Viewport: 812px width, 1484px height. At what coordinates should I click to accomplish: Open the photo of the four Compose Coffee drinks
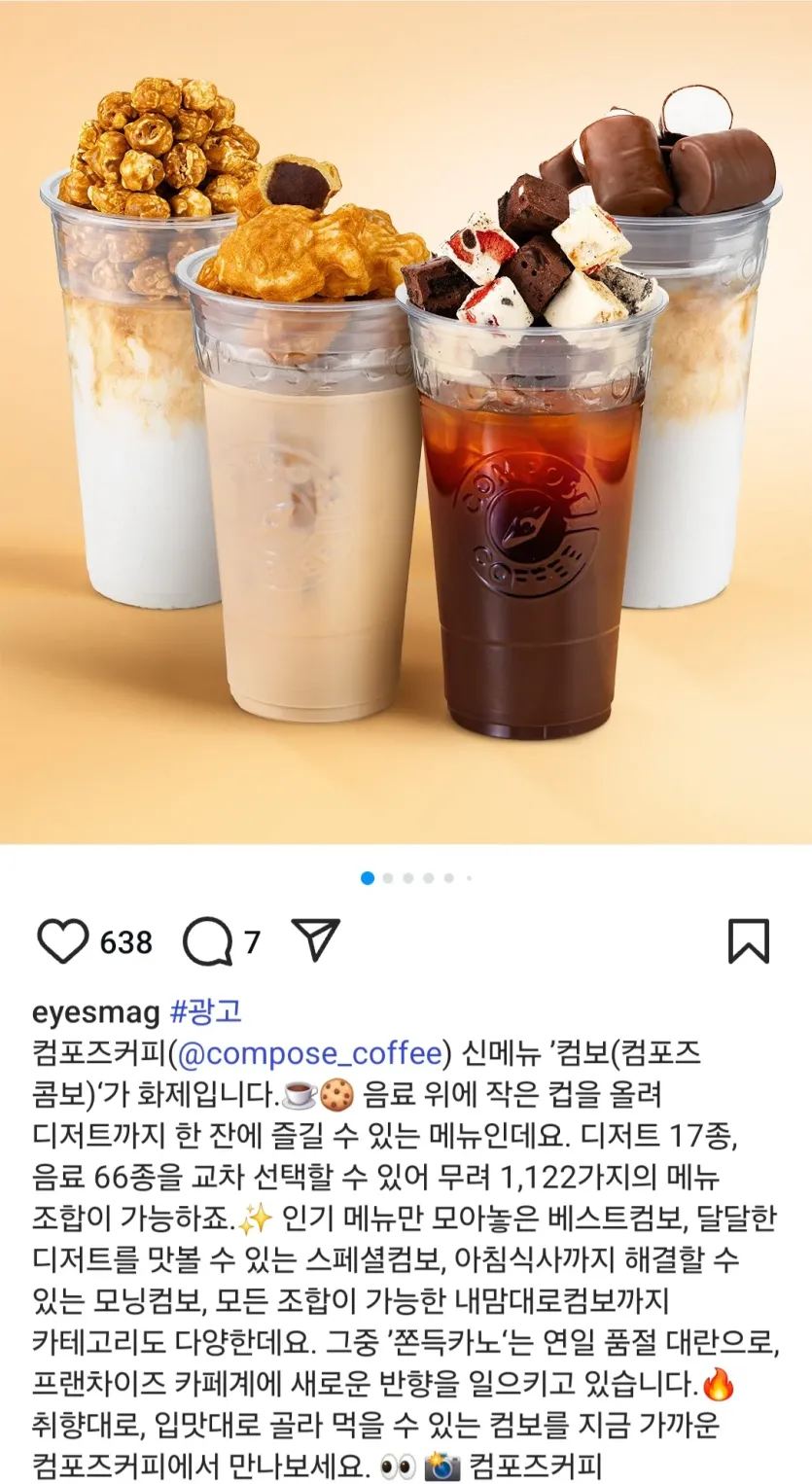tap(406, 422)
